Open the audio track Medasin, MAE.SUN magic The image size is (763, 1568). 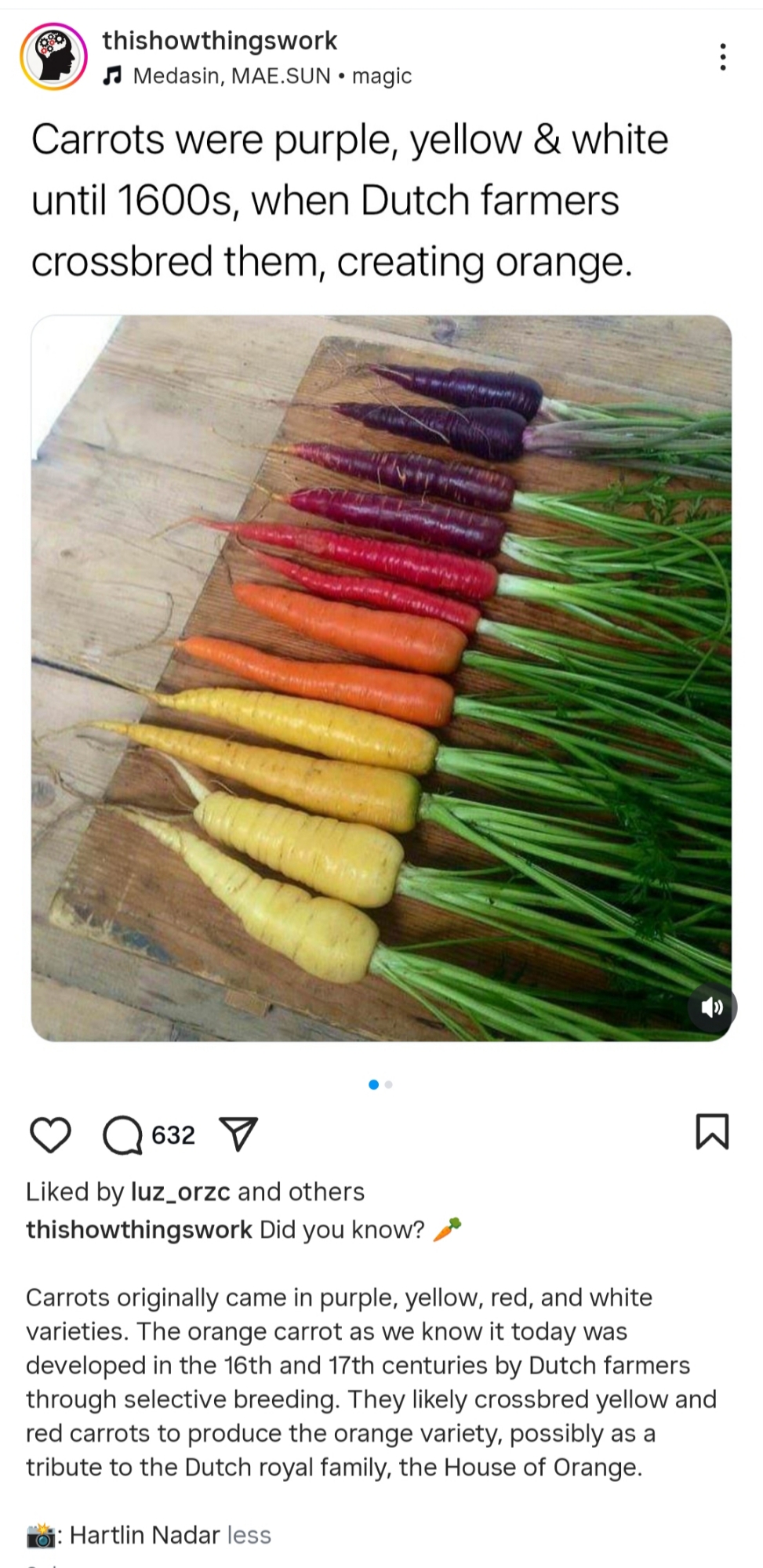[271, 76]
